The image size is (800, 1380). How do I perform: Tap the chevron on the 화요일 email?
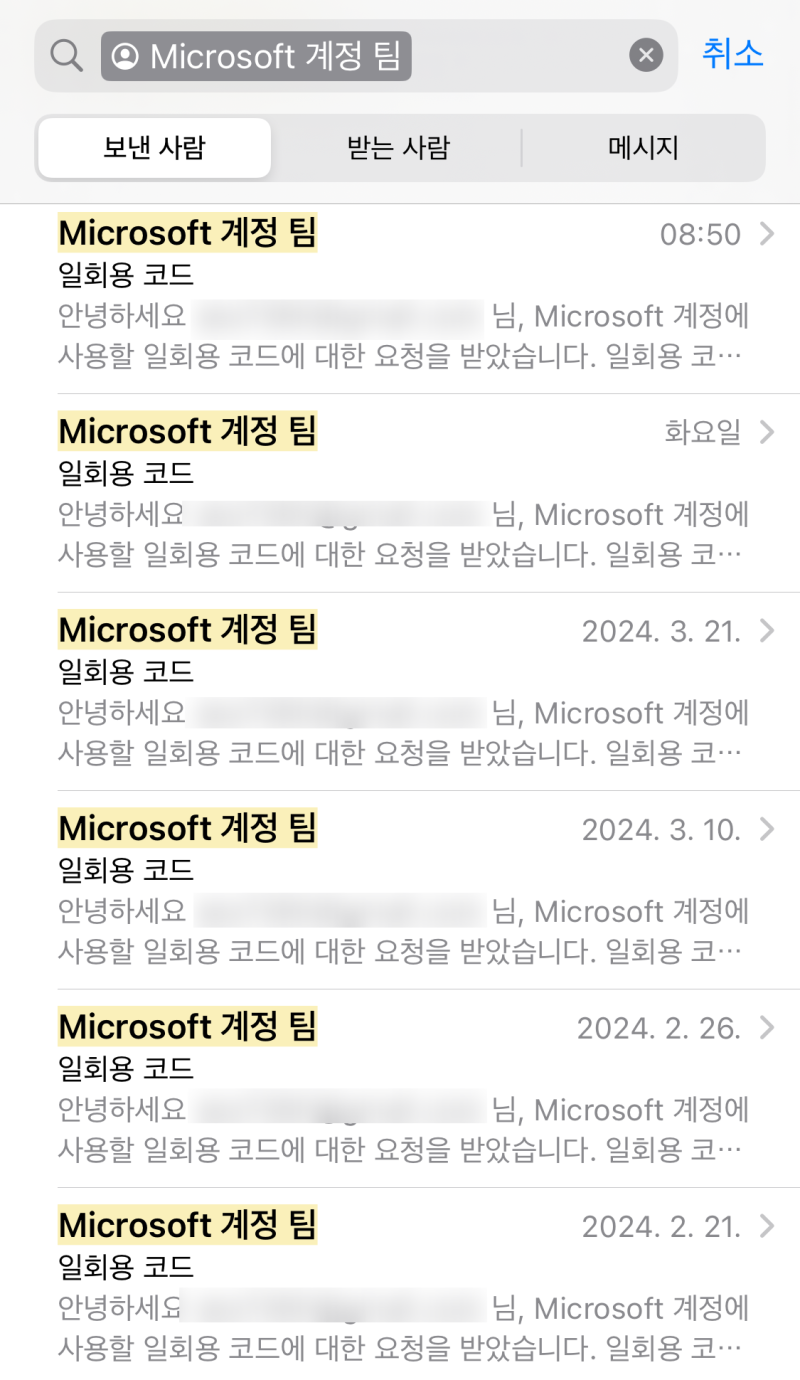point(766,432)
